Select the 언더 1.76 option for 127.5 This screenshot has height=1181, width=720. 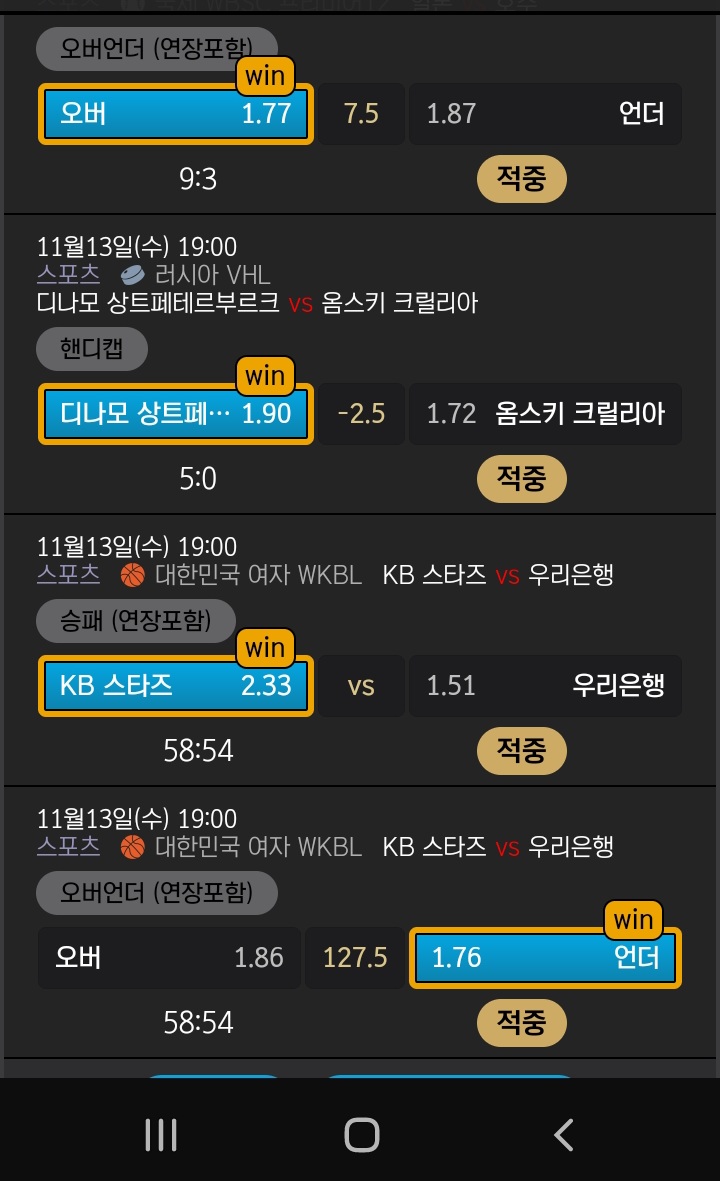(545, 958)
